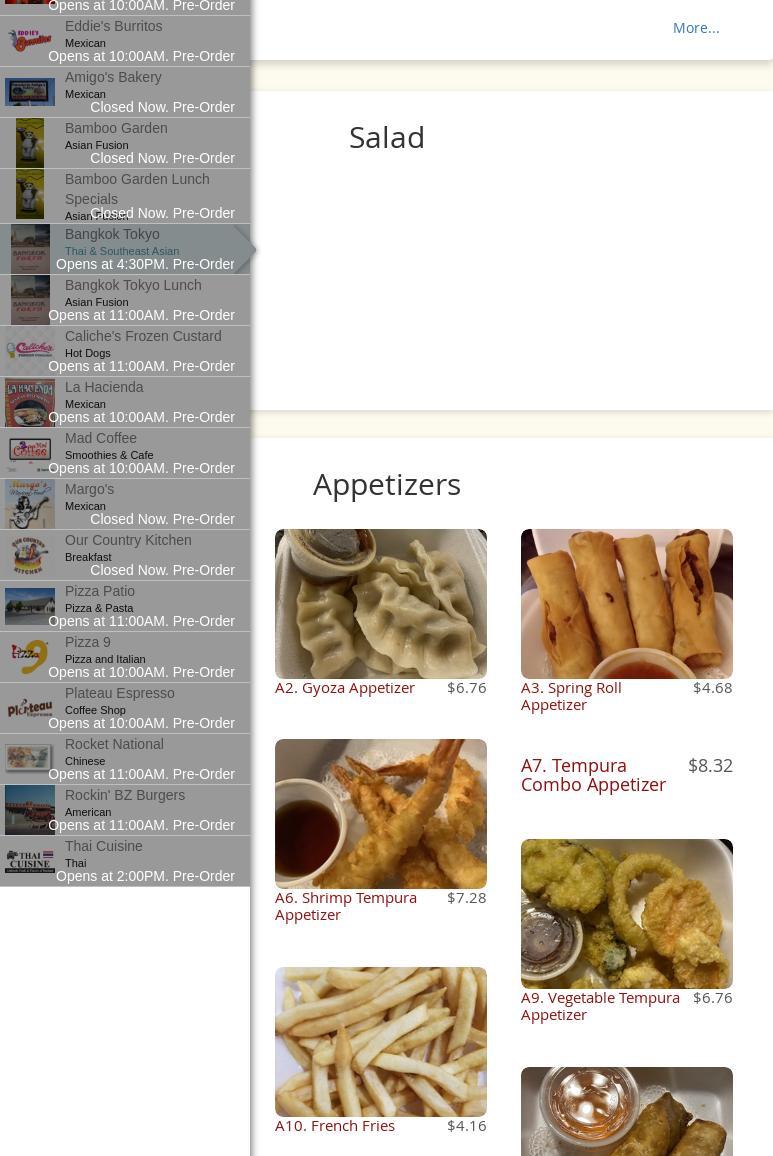The width and height of the screenshot is (773, 1156).
Task: Choose Plateau Espresso coffee shop
Action: coord(119,694)
